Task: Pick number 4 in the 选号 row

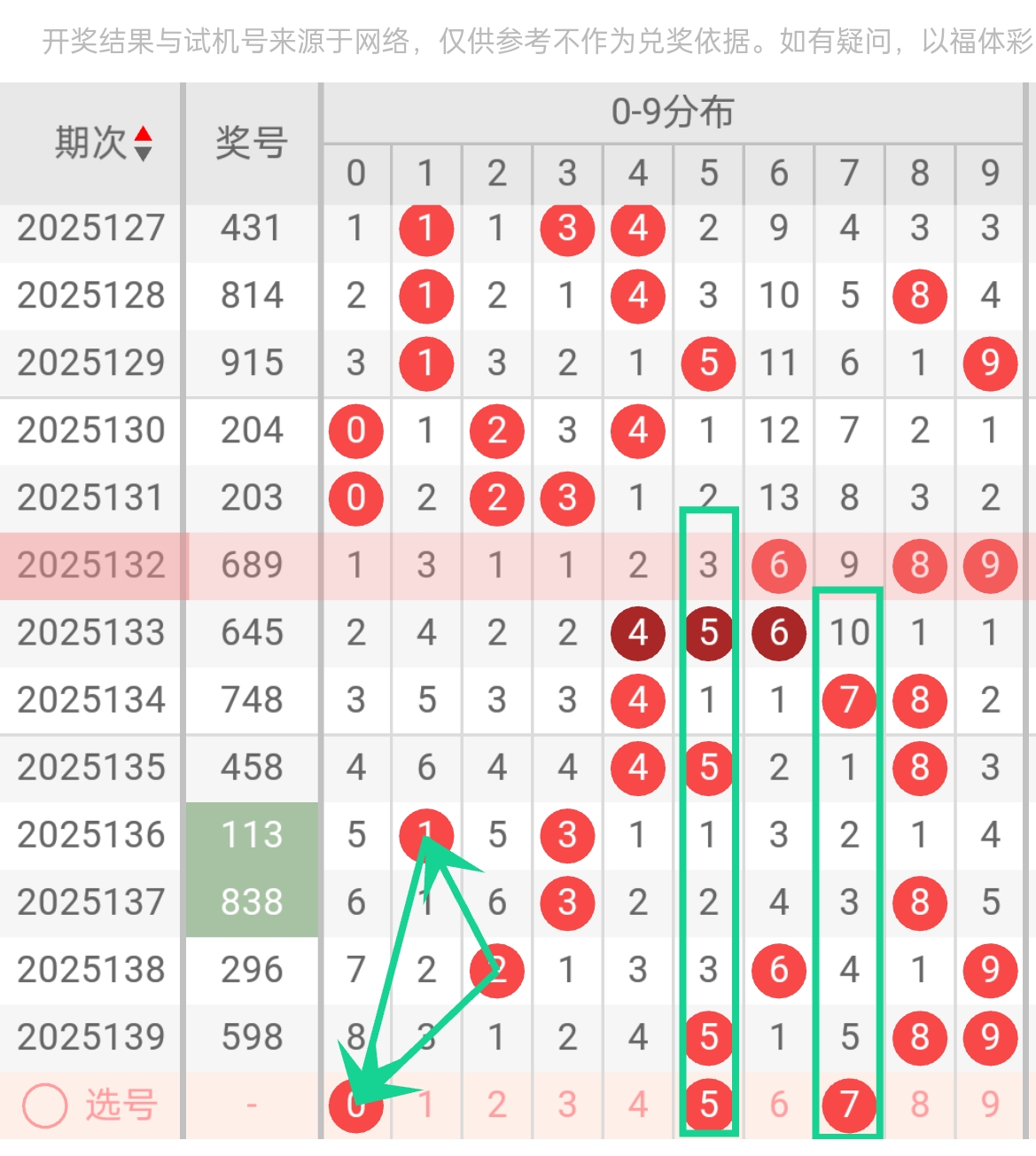Action: [638, 1105]
